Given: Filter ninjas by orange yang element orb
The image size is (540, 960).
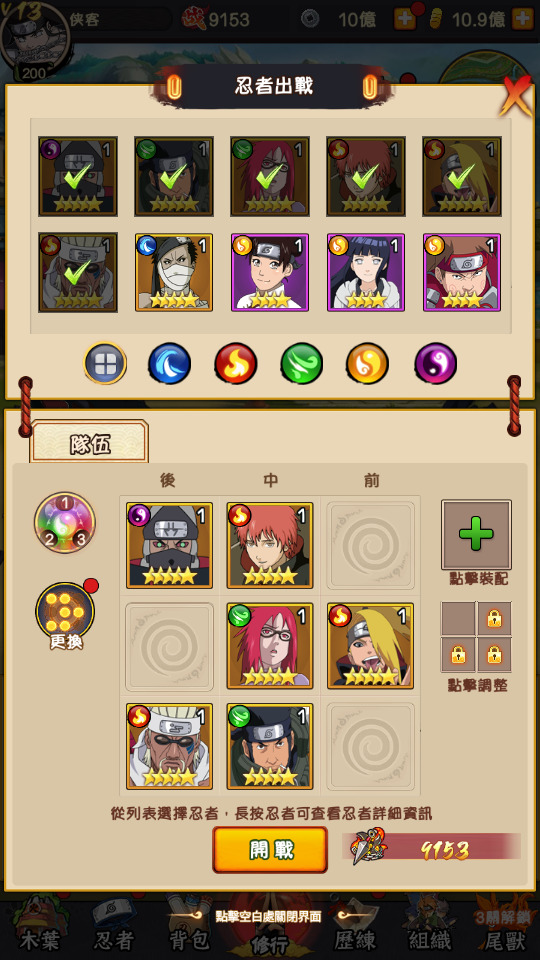Looking at the screenshot, I should (367, 363).
